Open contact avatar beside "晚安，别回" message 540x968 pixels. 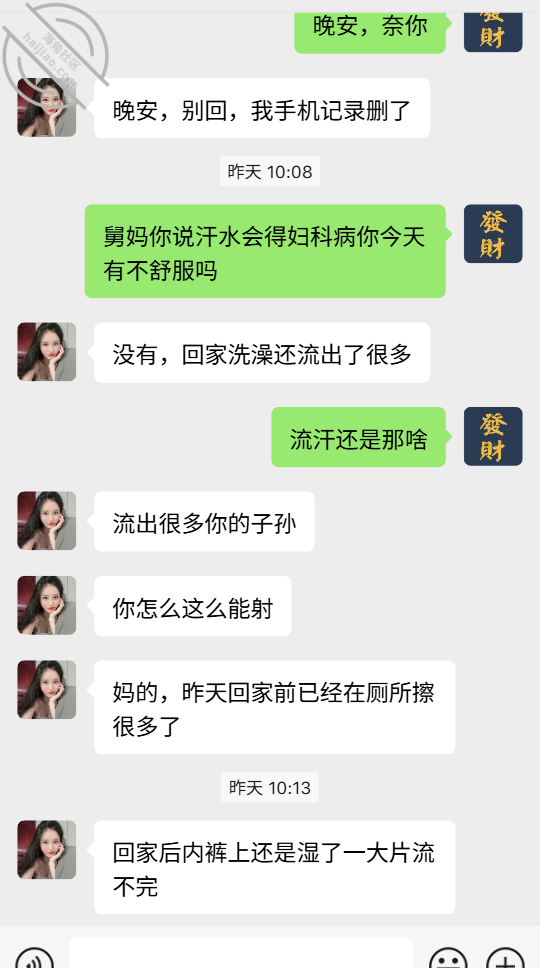tap(47, 107)
